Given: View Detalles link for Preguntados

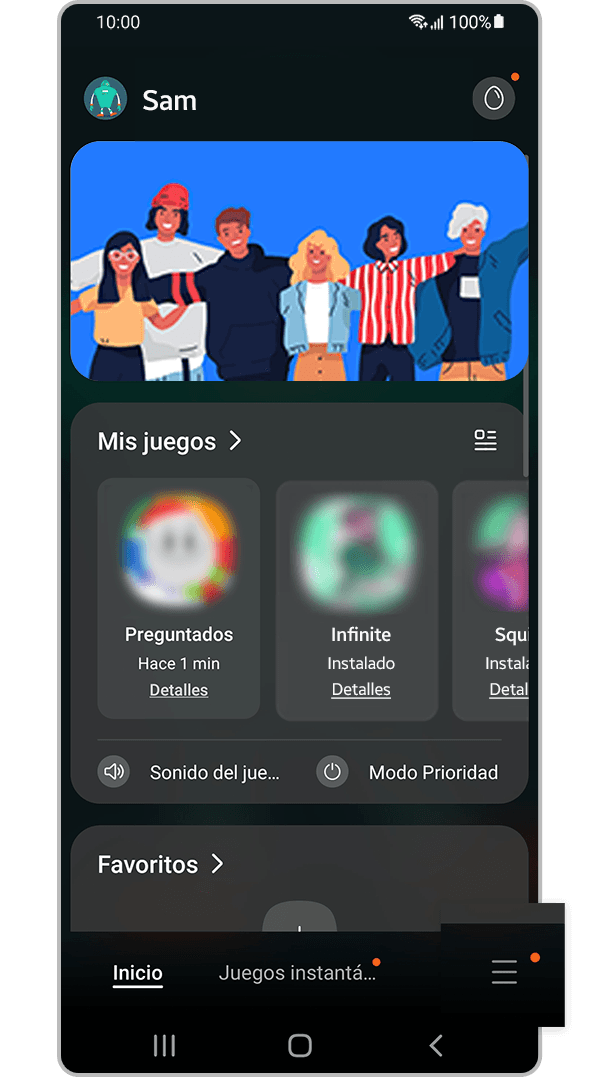Looking at the screenshot, I should pos(179,690).
